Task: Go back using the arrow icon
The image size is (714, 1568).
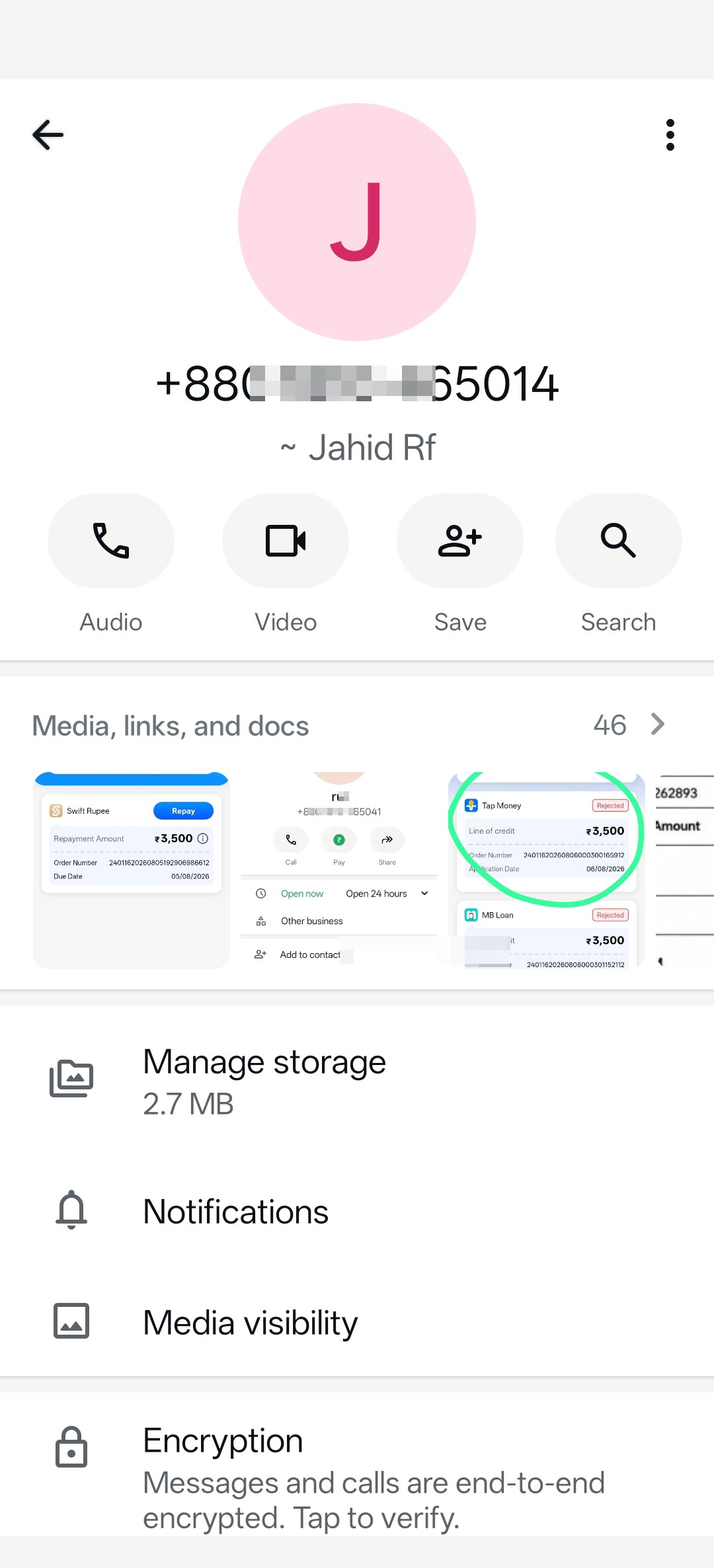Action: point(48,135)
